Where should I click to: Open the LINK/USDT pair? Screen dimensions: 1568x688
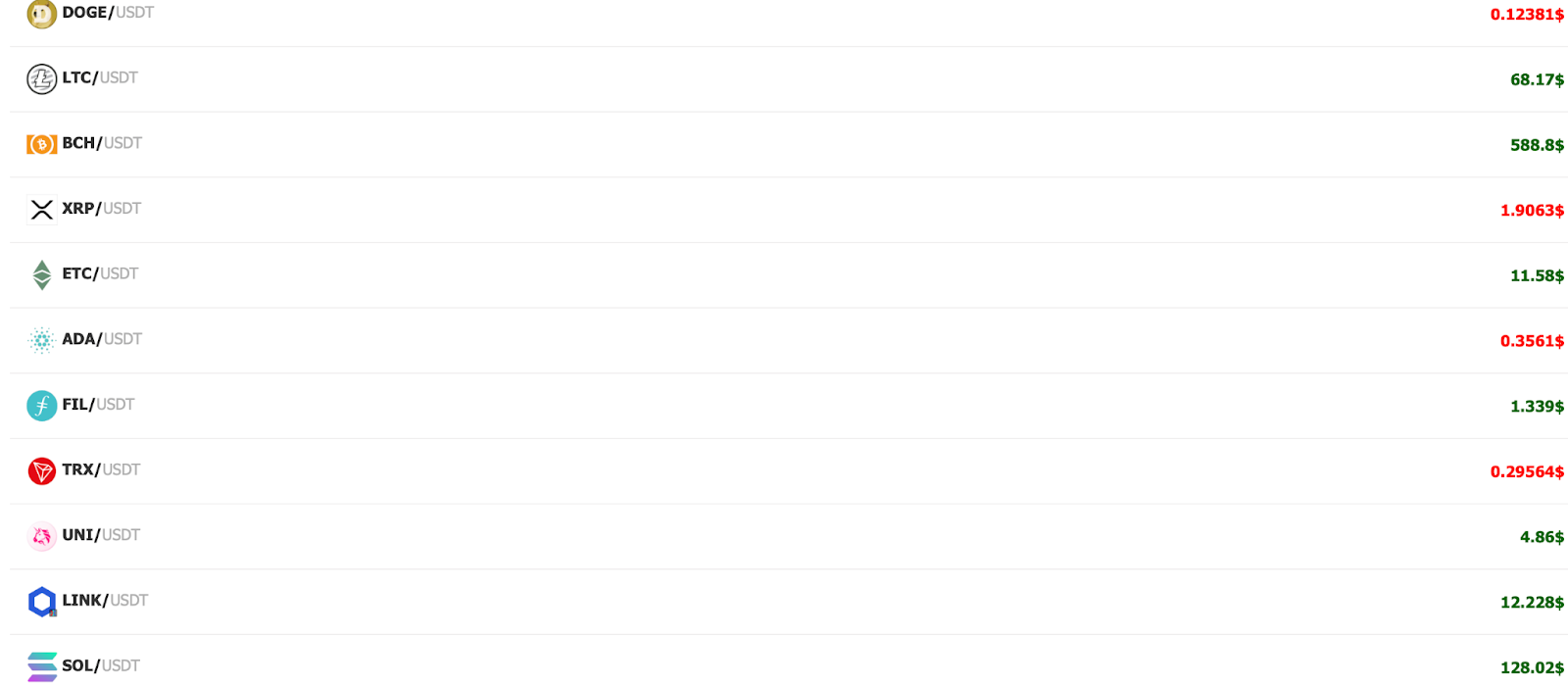104,601
